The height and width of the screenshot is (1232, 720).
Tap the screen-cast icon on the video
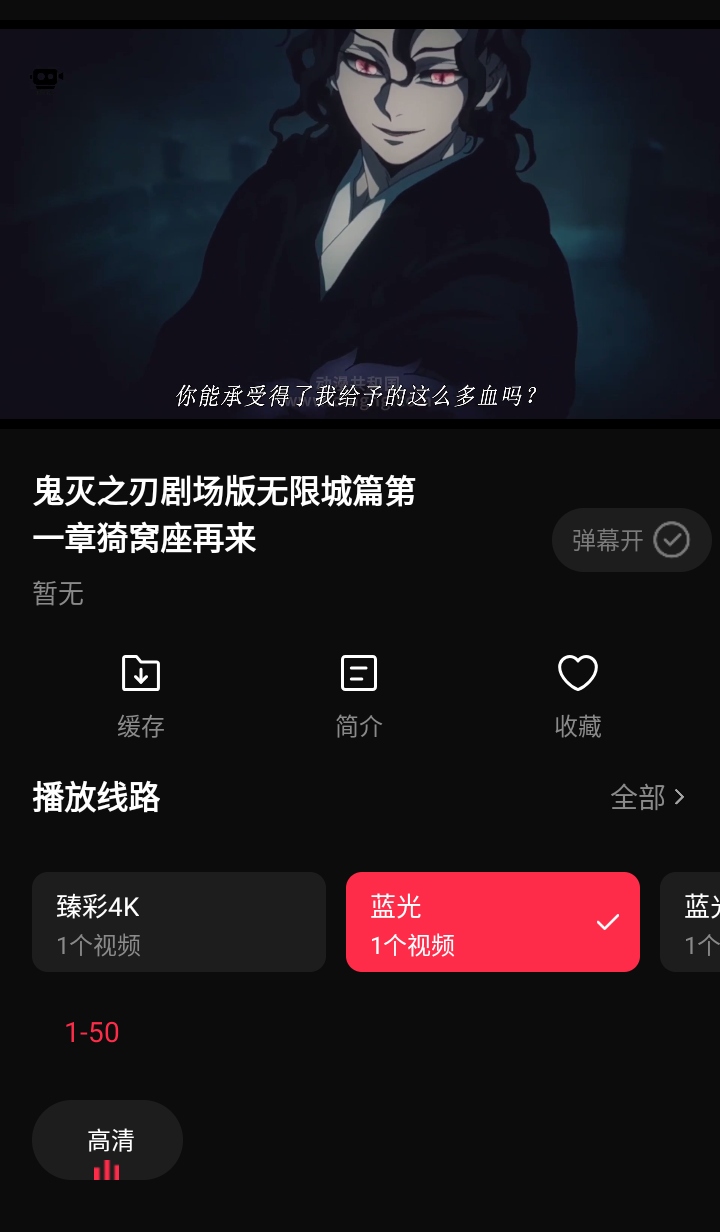point(46,78)
